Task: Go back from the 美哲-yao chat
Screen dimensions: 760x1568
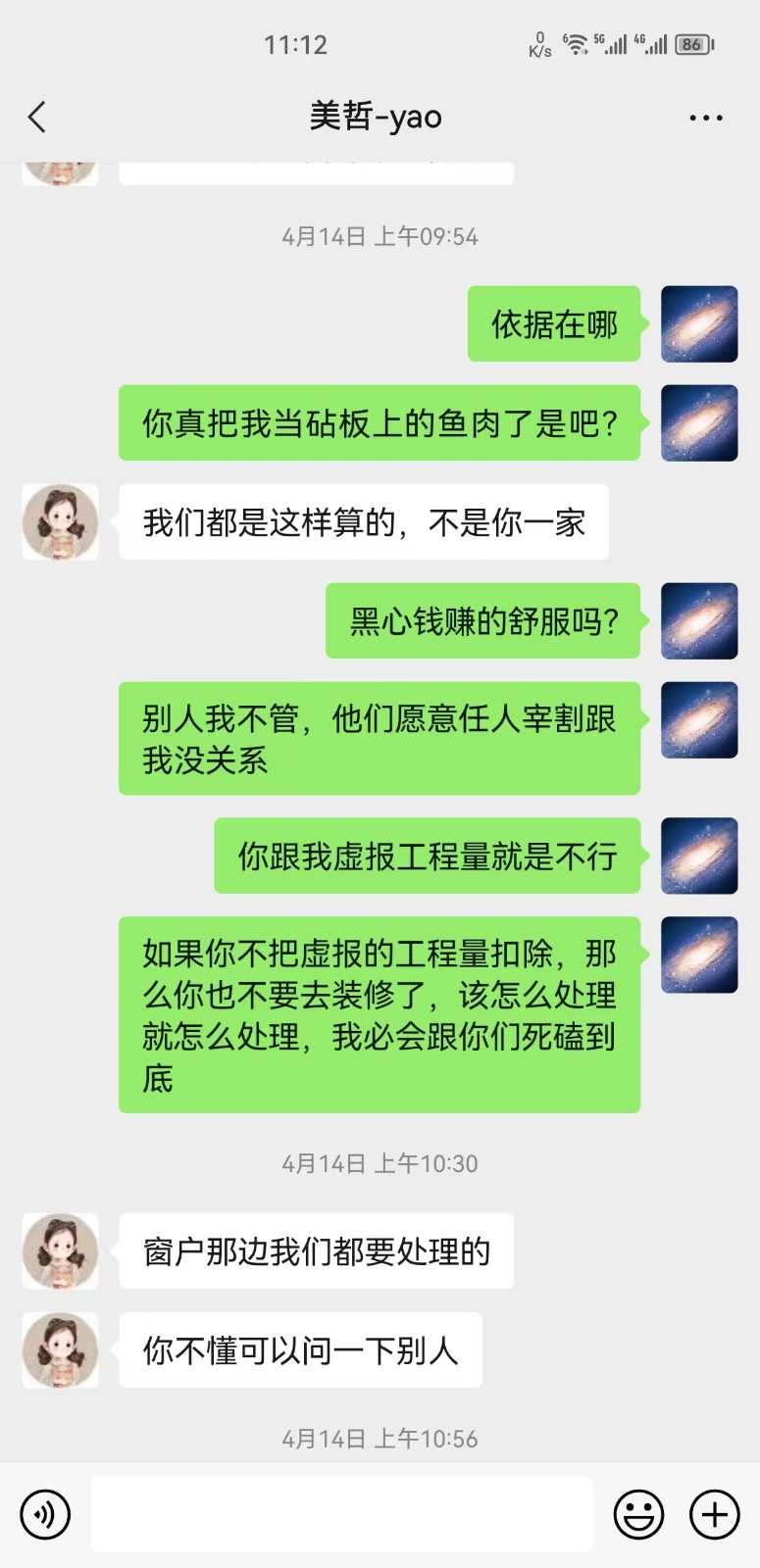Action: 37,118
